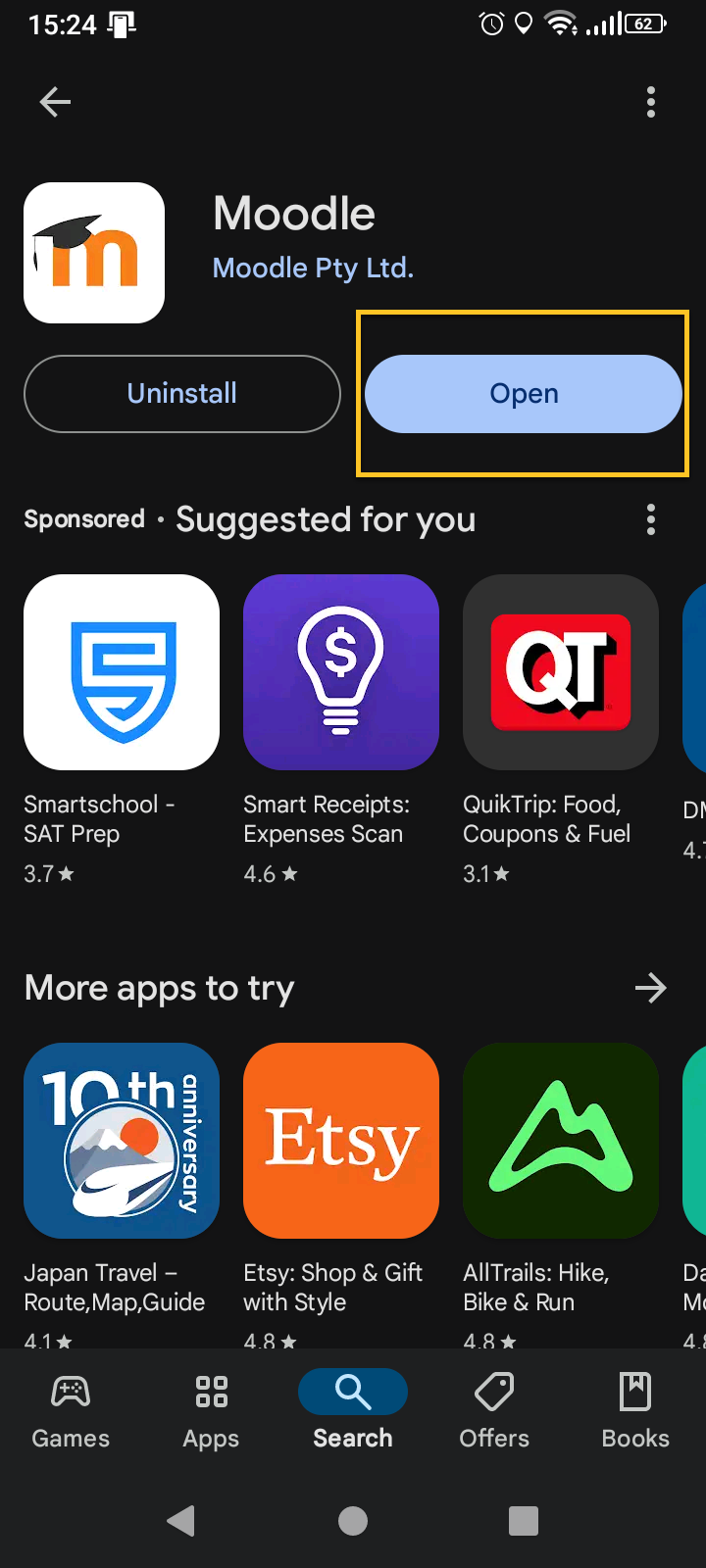
Task: Tap the system home button
Action: click(x=353, y=1521)
